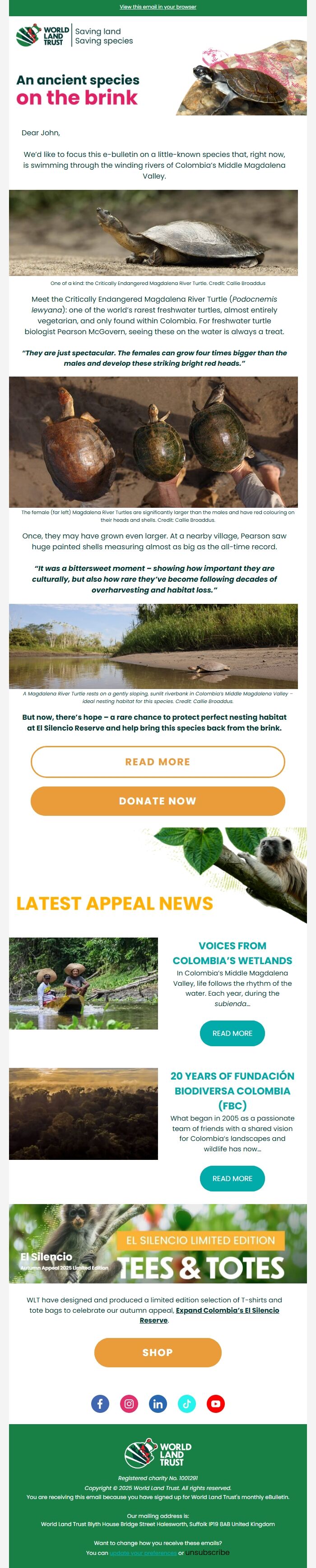The height and width of the screenshot is (1568, 316).
Task: Tap the outlined READ MORE button about turtles
Action: (158, 762)
